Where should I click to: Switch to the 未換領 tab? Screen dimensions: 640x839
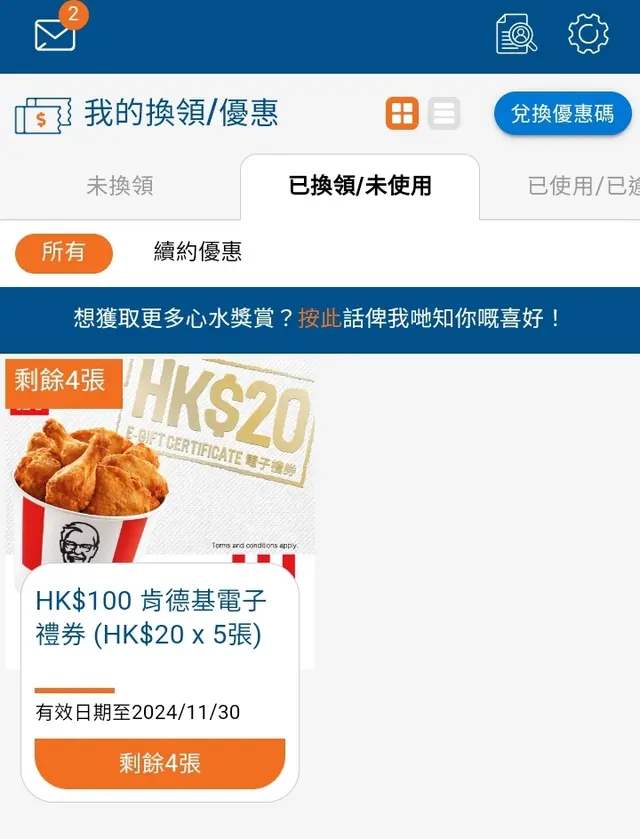(120, 186)
